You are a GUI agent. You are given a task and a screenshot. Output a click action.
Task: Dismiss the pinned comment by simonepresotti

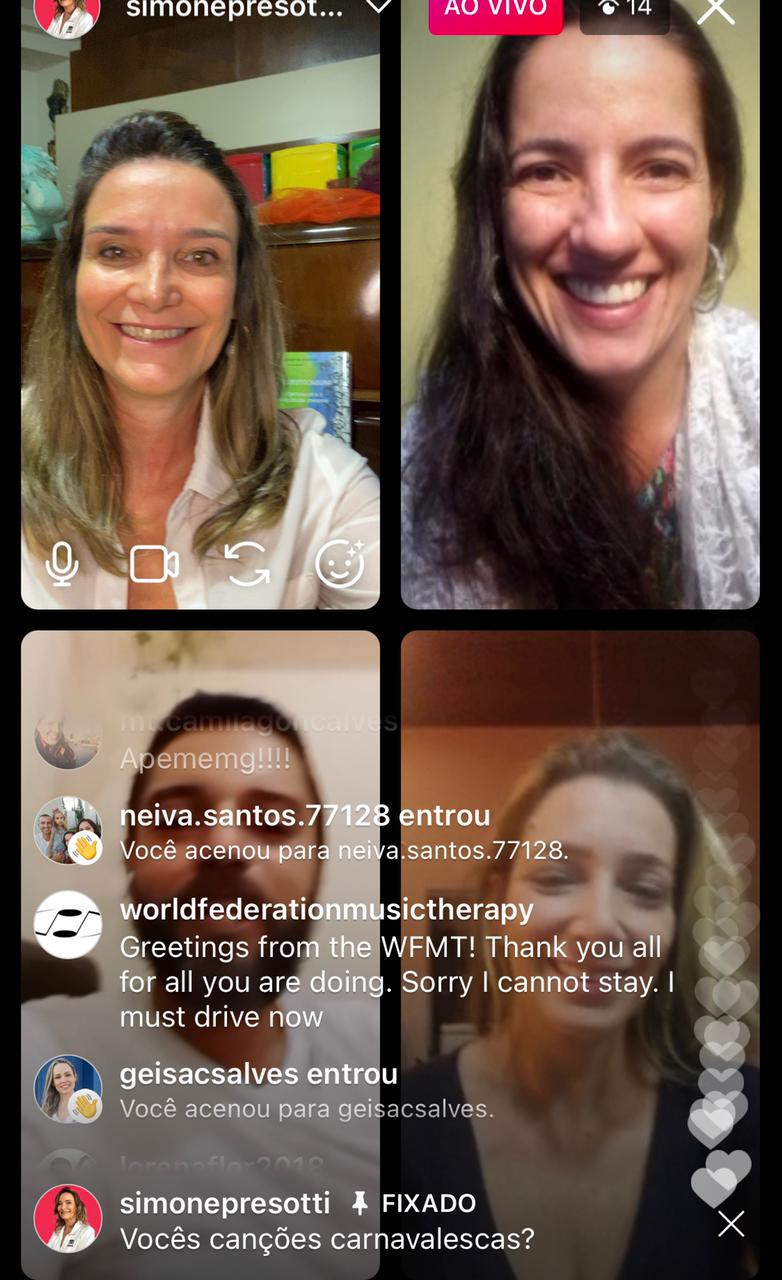(731, 1223)
